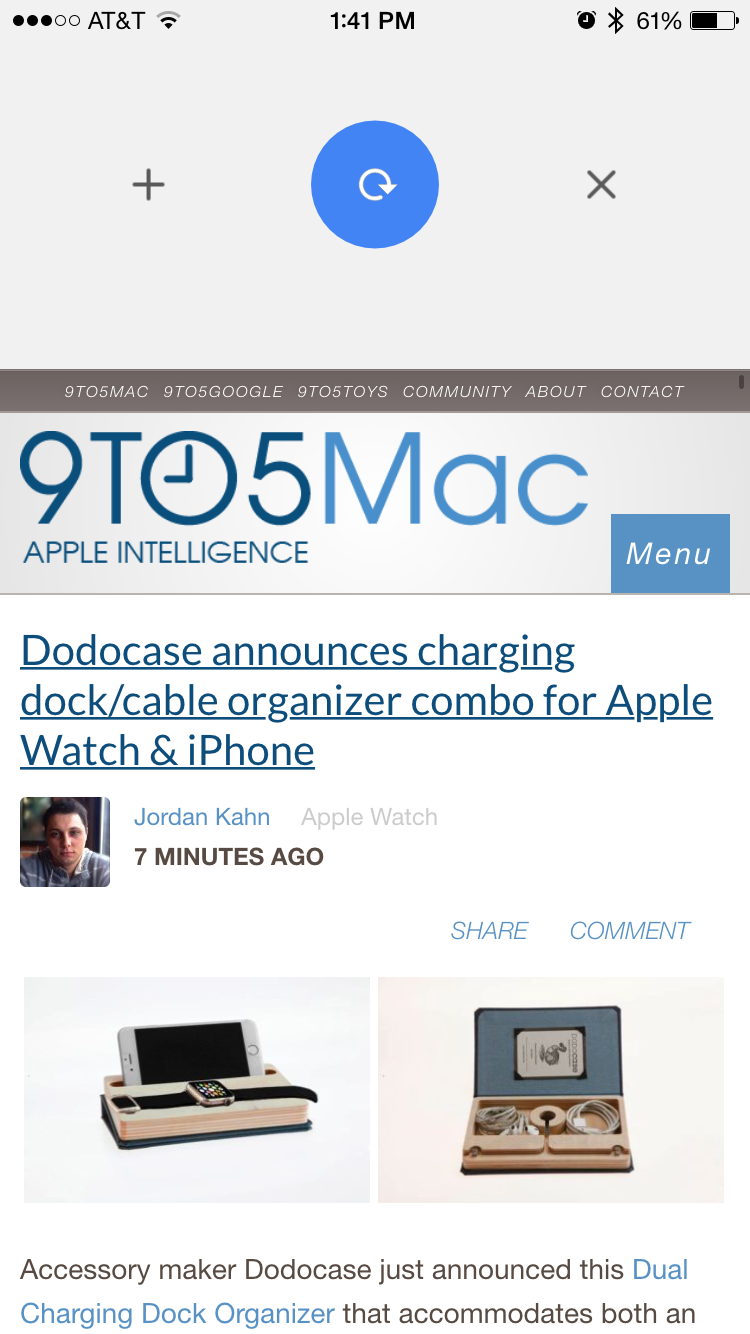Image resolution: width=750 pixels, height=1334 pixels.
Task: Open the Apple Watch category link
Action: (369, 817)
